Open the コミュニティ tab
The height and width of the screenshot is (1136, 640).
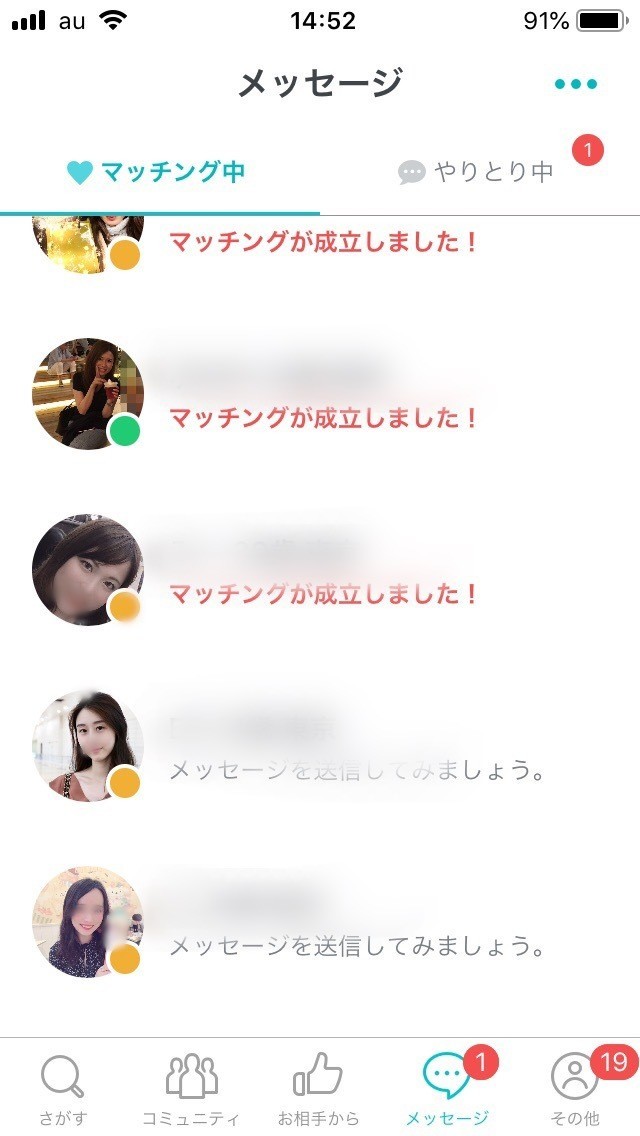190,1088
